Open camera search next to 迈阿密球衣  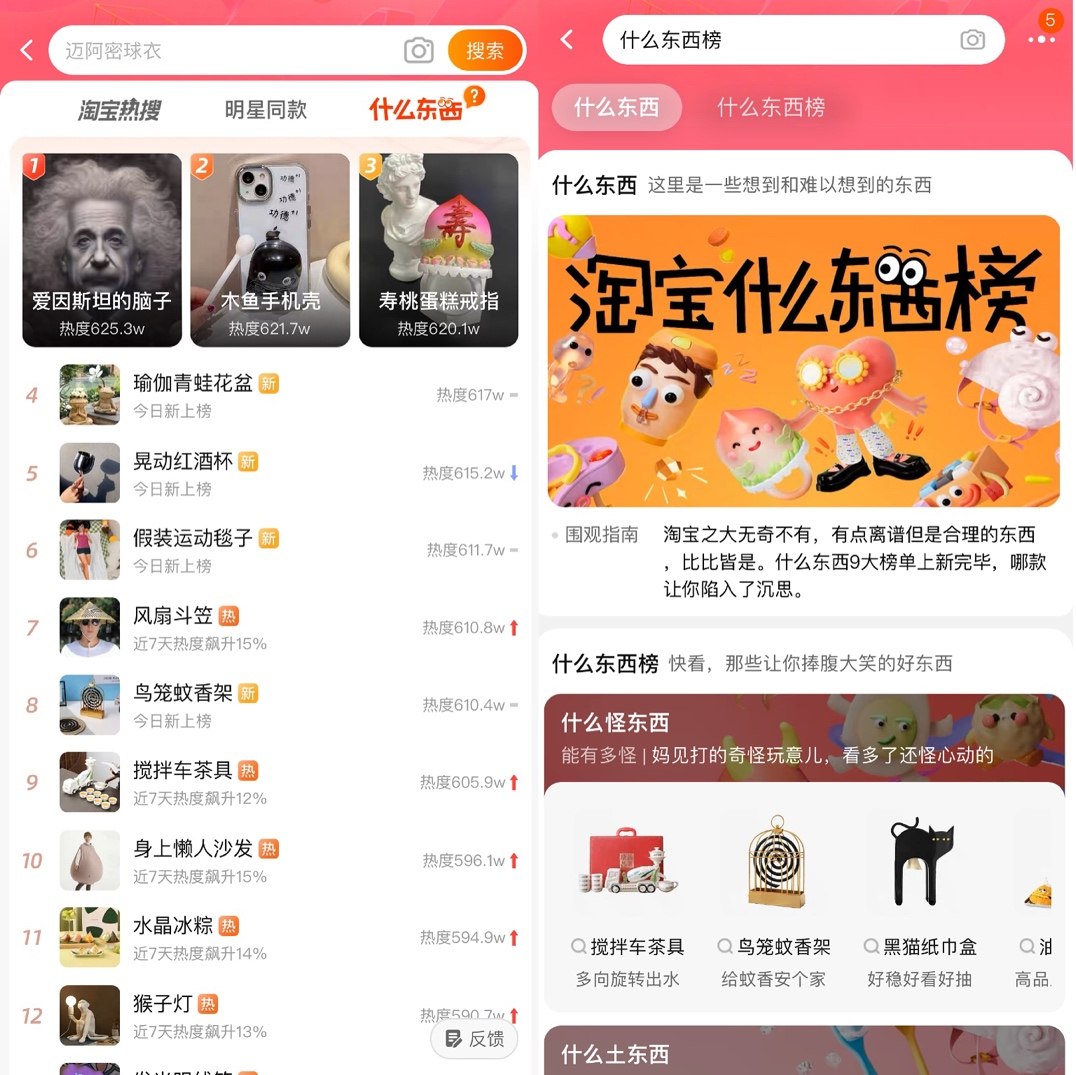coord(419,51)
